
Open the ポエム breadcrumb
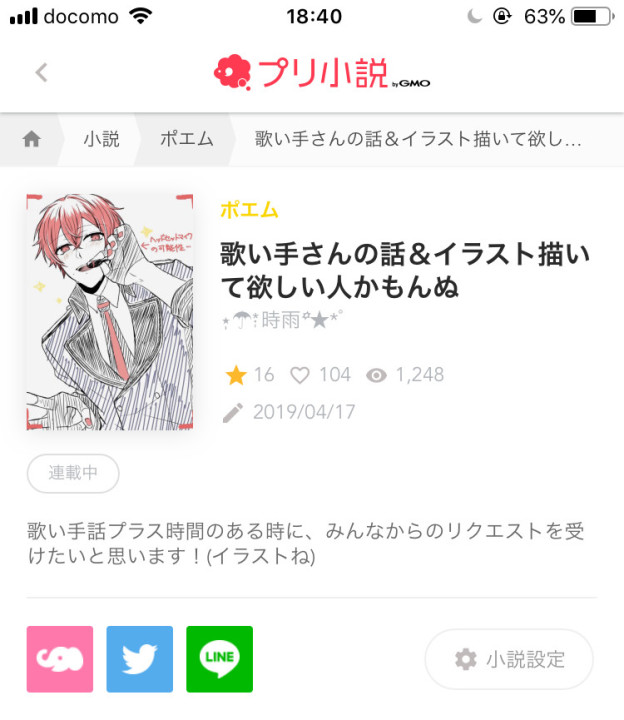coord(187,140)
